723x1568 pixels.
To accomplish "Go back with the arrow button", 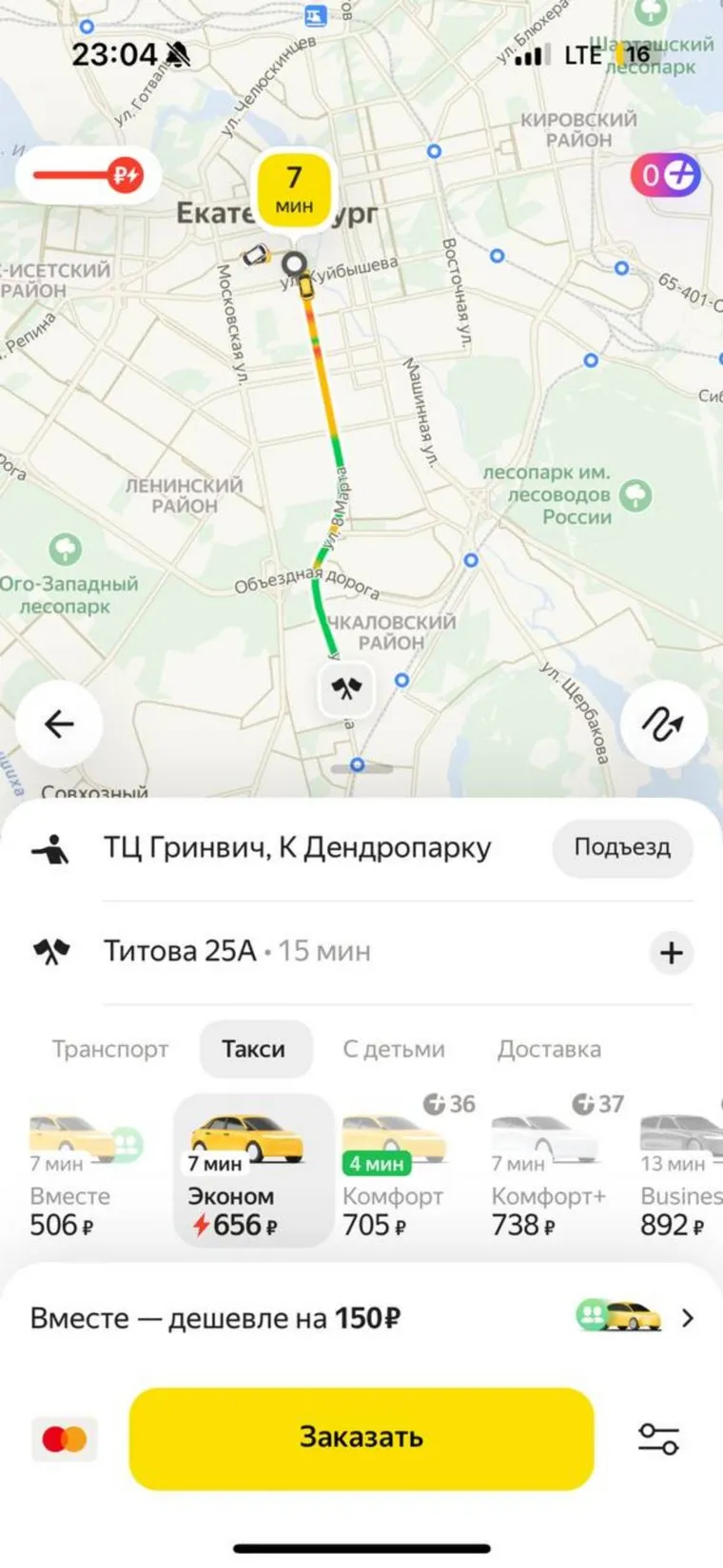I will click(59, 725).
